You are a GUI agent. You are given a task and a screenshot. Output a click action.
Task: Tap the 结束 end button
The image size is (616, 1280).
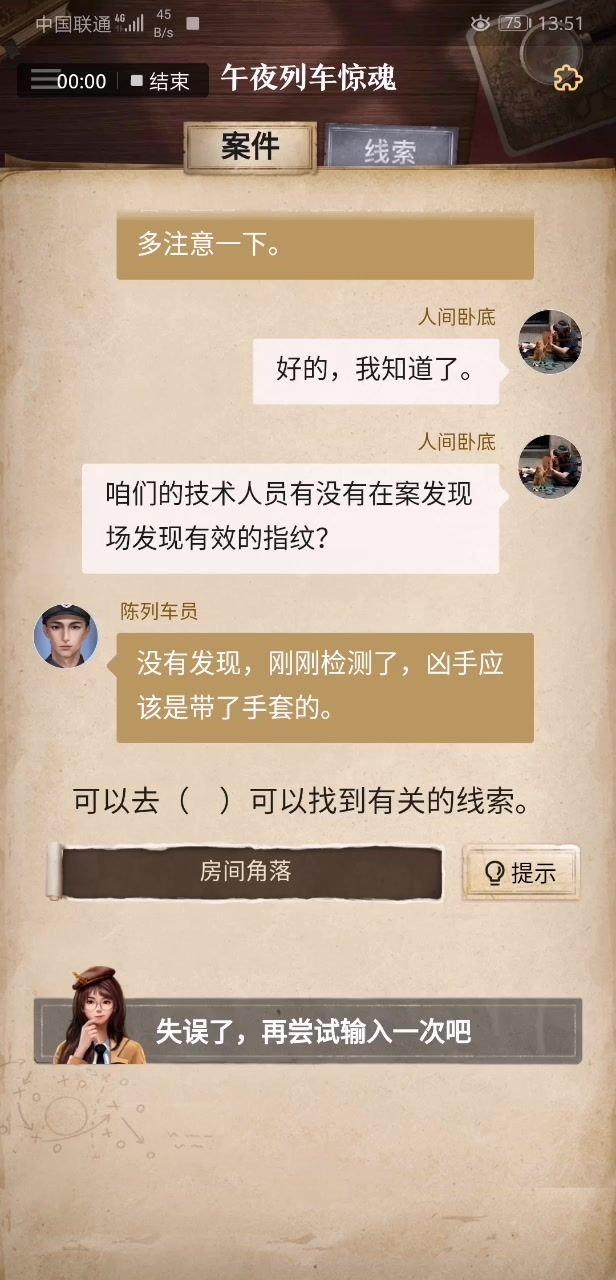coord(160,81)
